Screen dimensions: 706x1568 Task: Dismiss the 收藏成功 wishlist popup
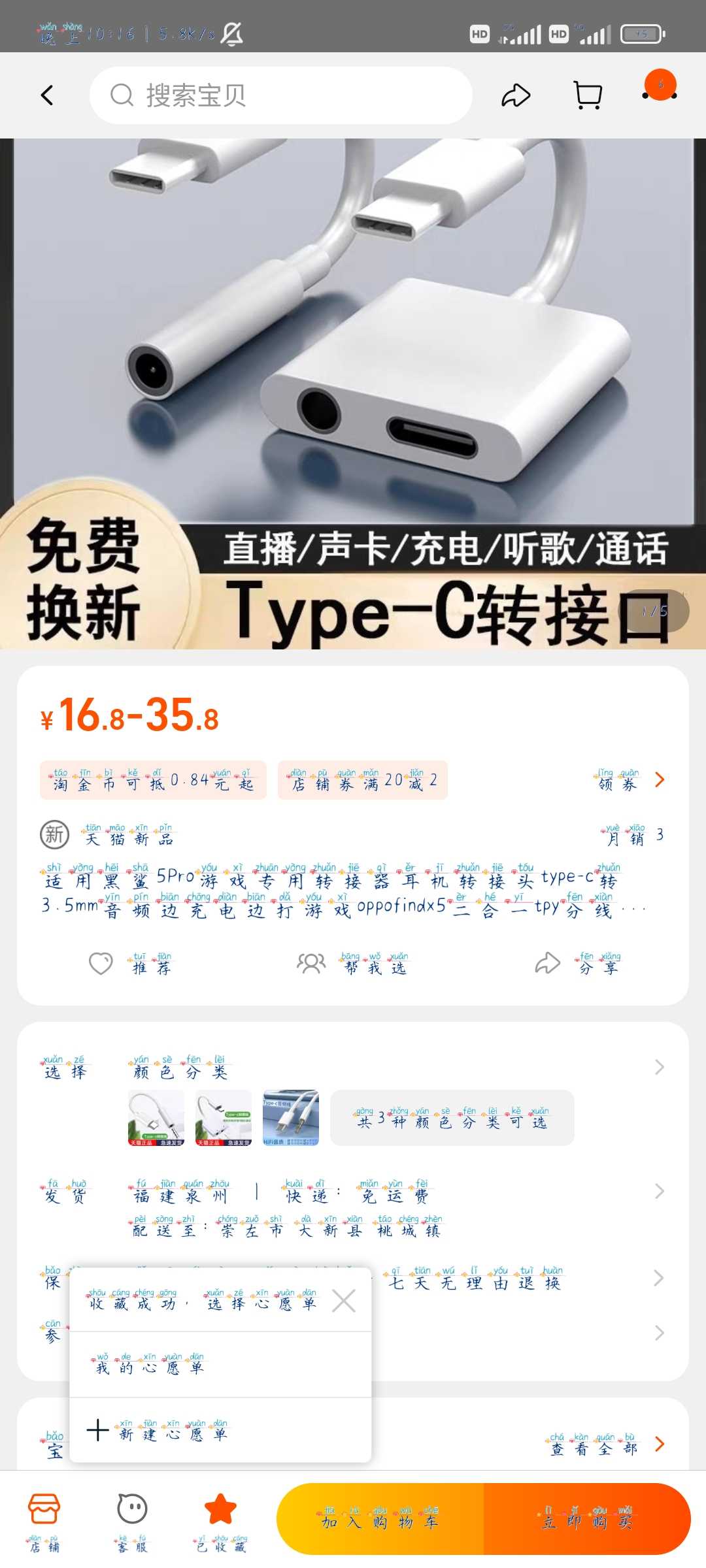(344, 1301)
